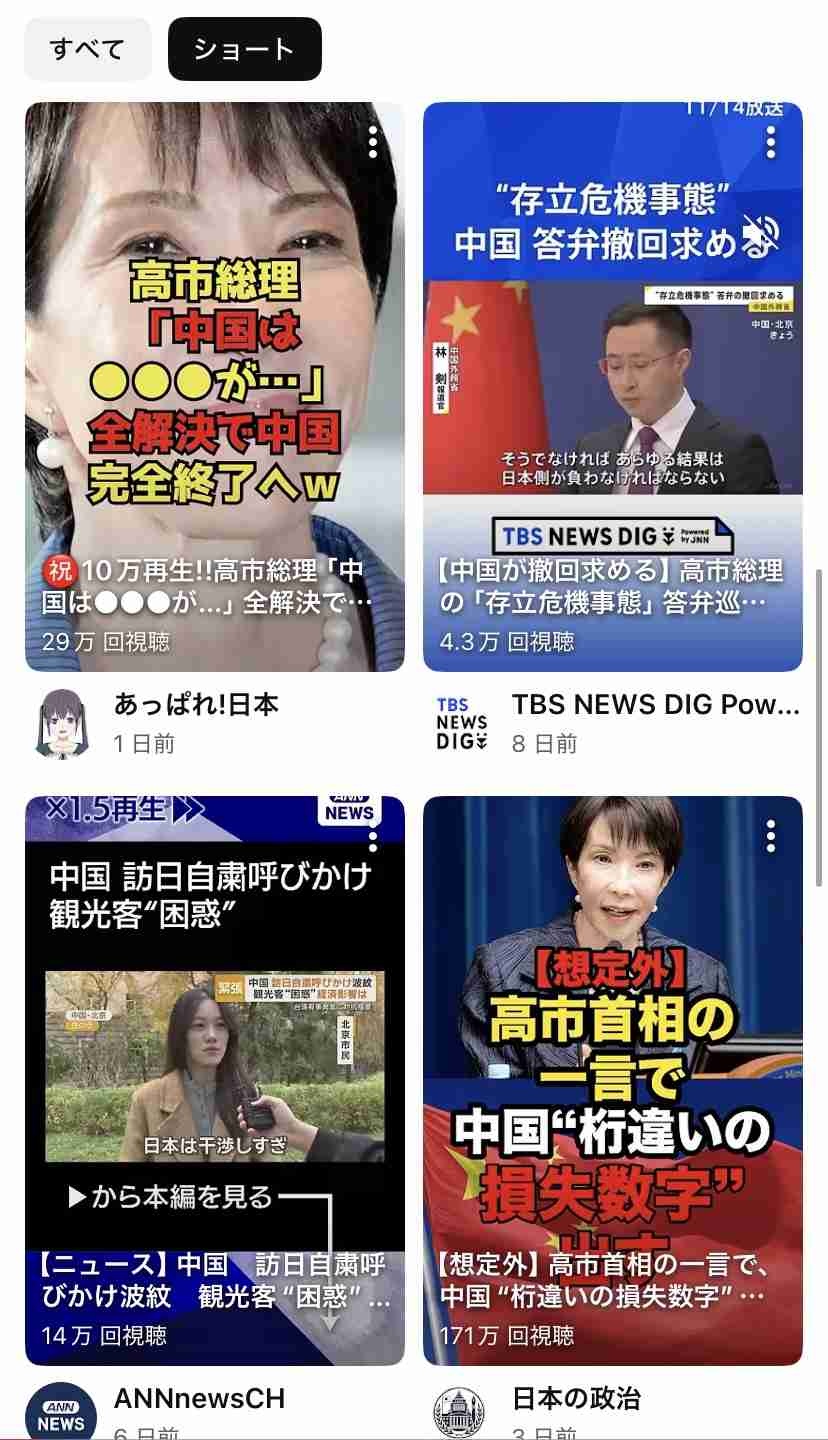
Task: Visit the あっぱれ!日本 channel avatar
Action: 63,724
